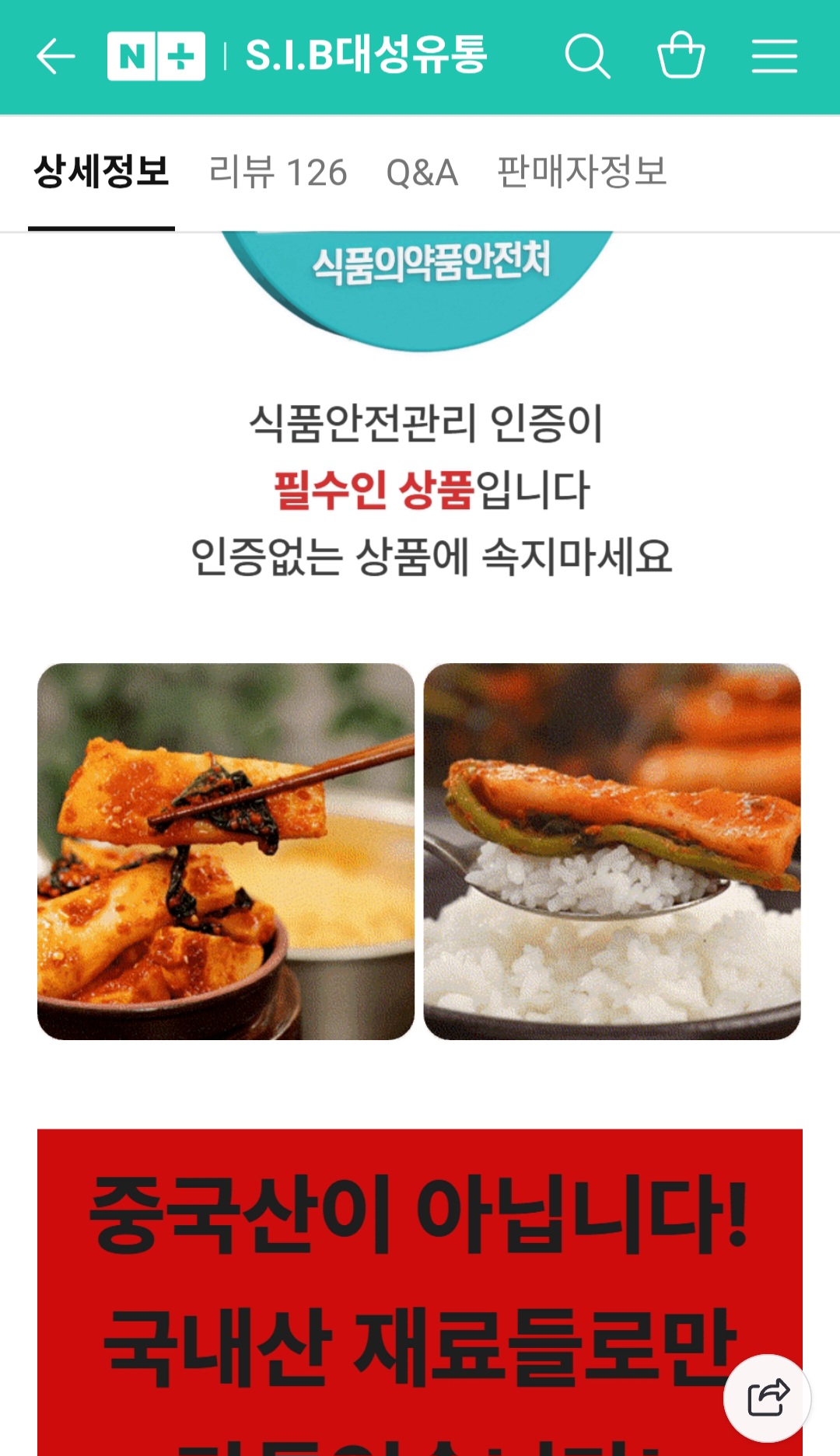The width and height of the screenshot is (840, 1456).
Task: Switch to the 리뷰 126 tab
Action: pyautogui.click(x=278, y=173)
